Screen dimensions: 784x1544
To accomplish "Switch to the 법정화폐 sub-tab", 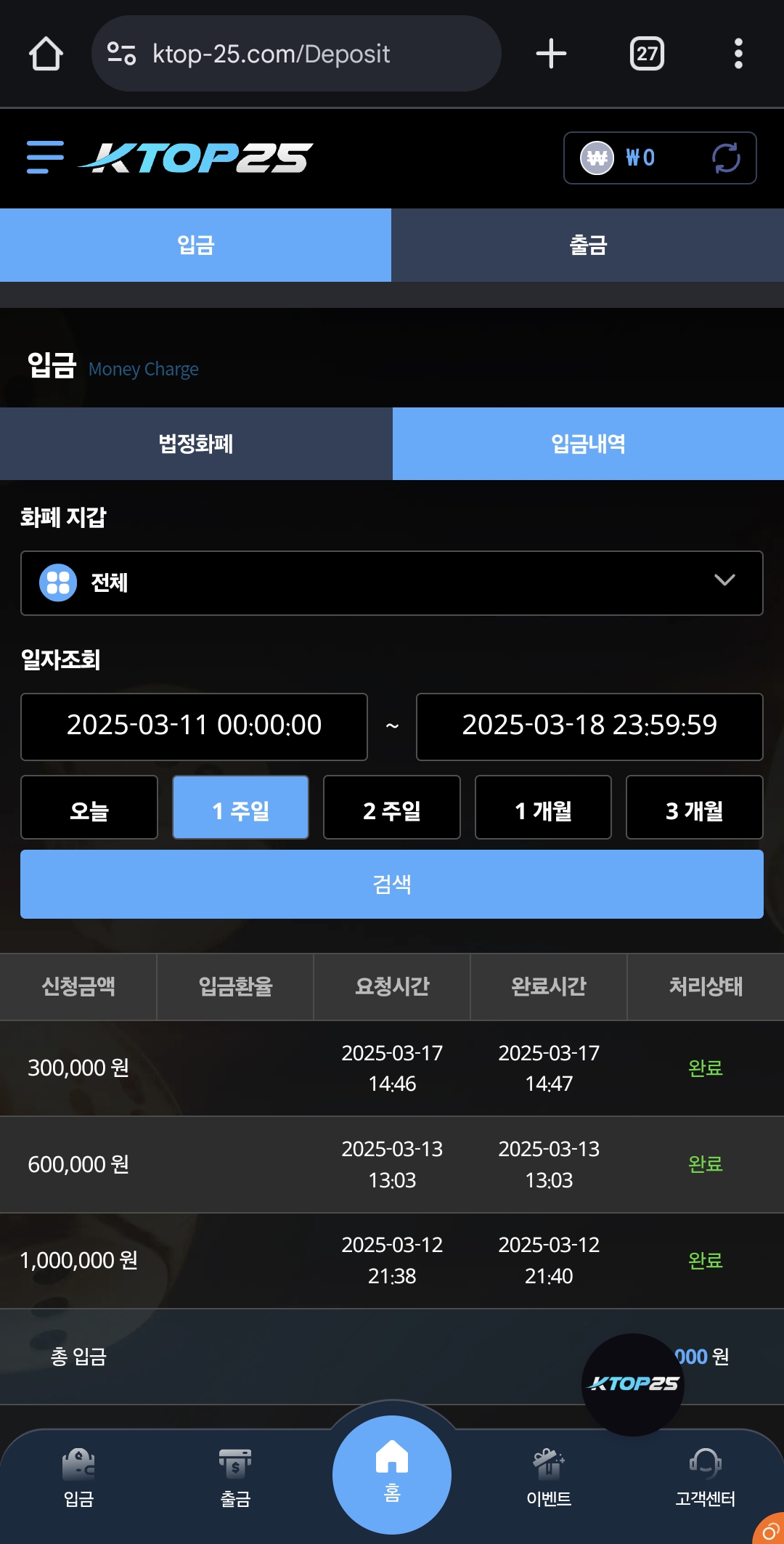I will 196,444.
